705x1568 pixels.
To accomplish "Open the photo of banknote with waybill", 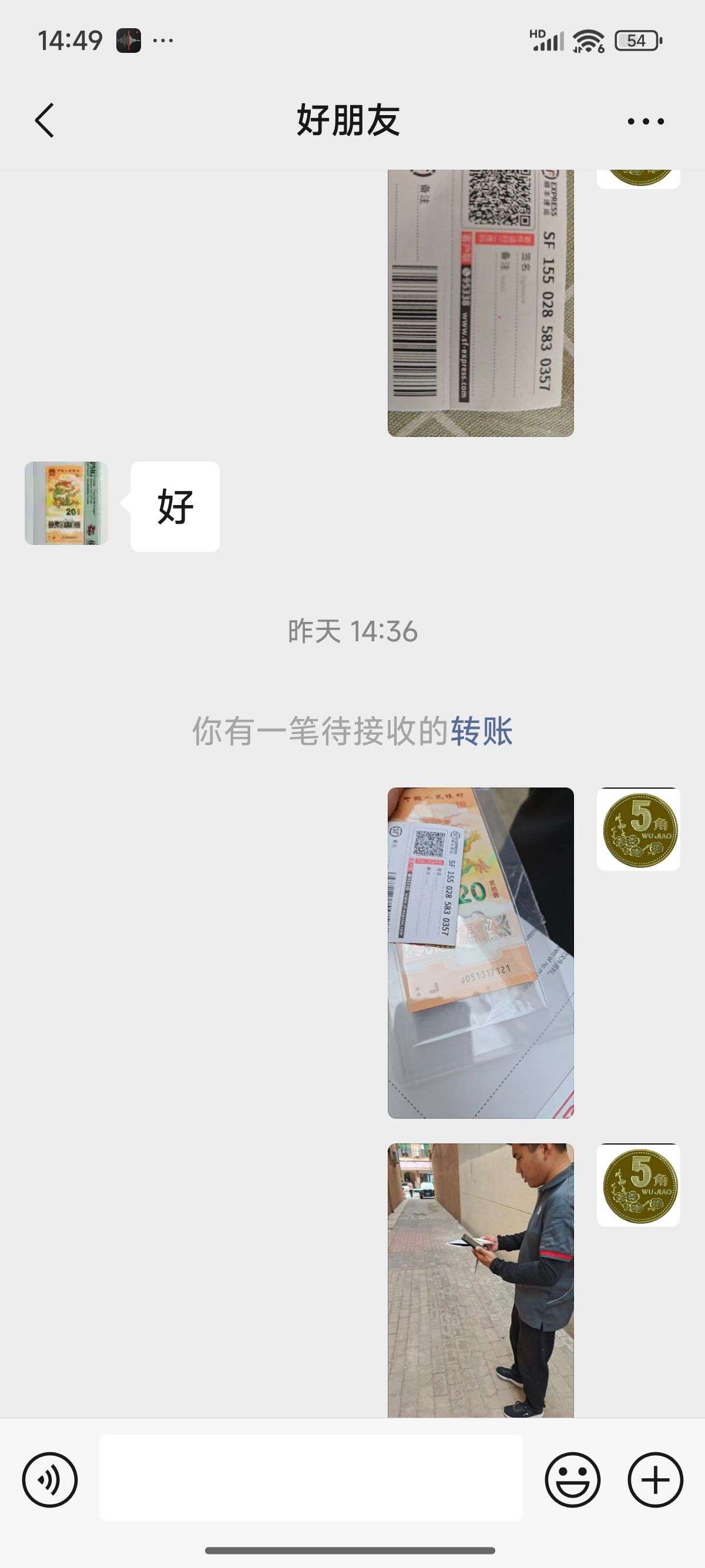I will click(x=481, y=953).
